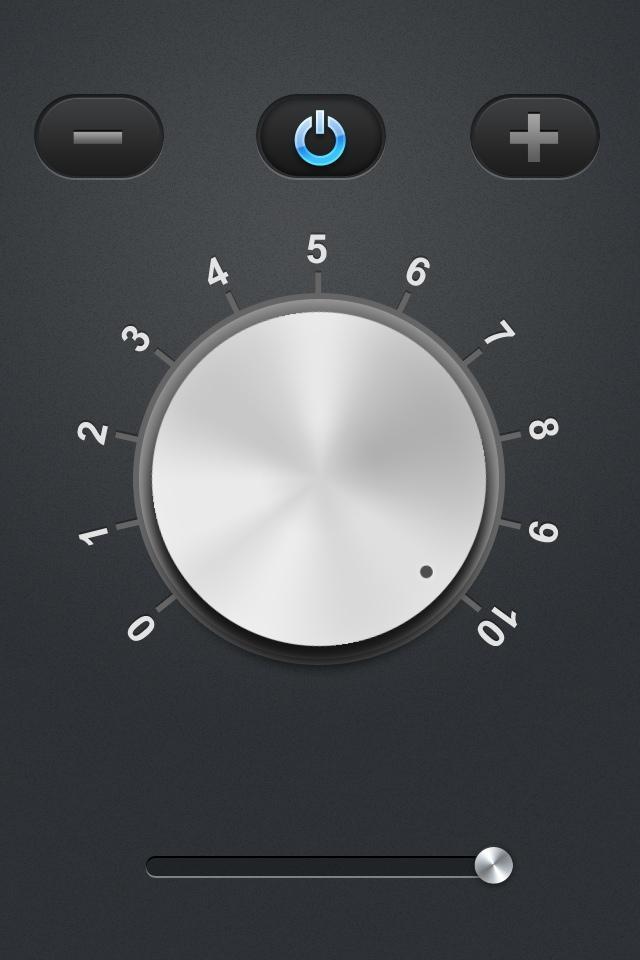Toggle the blue power button

point(320,137)
